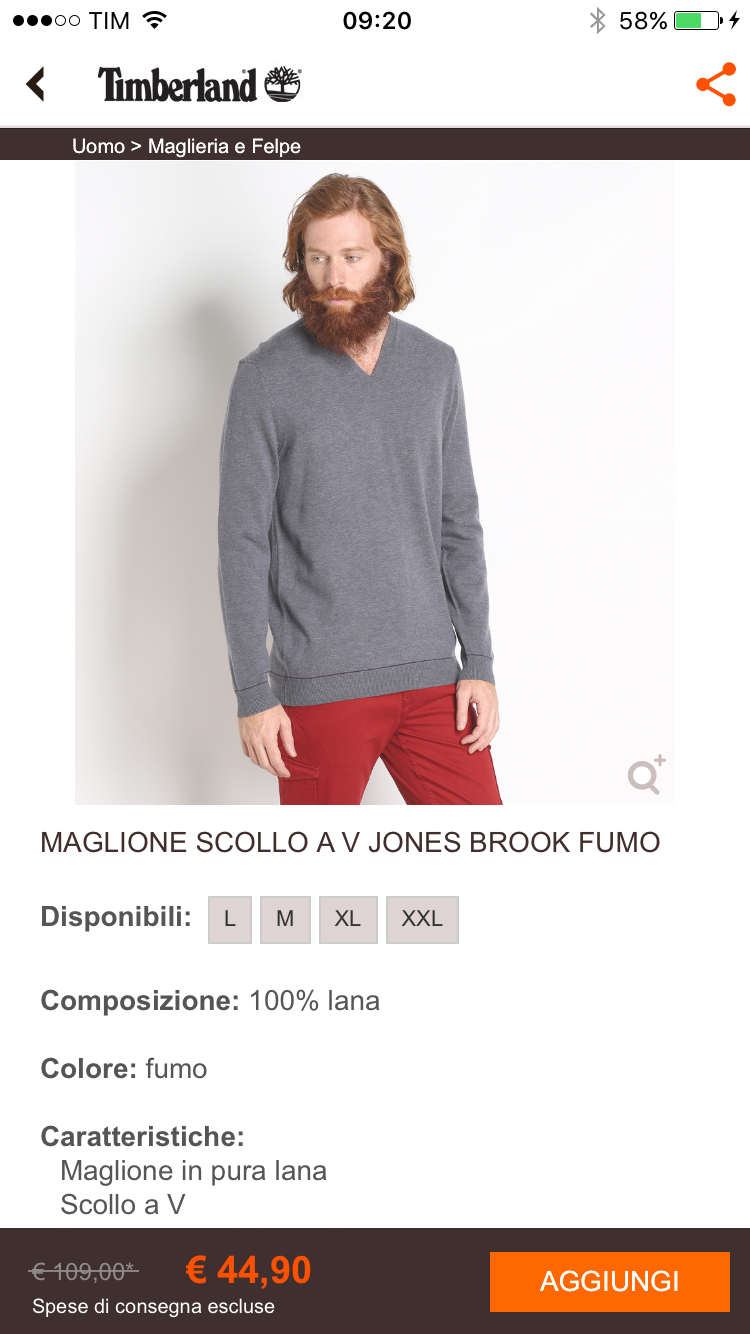Share this Timberland sweater
Screen dimensions: 750x1334
[715, 85]
